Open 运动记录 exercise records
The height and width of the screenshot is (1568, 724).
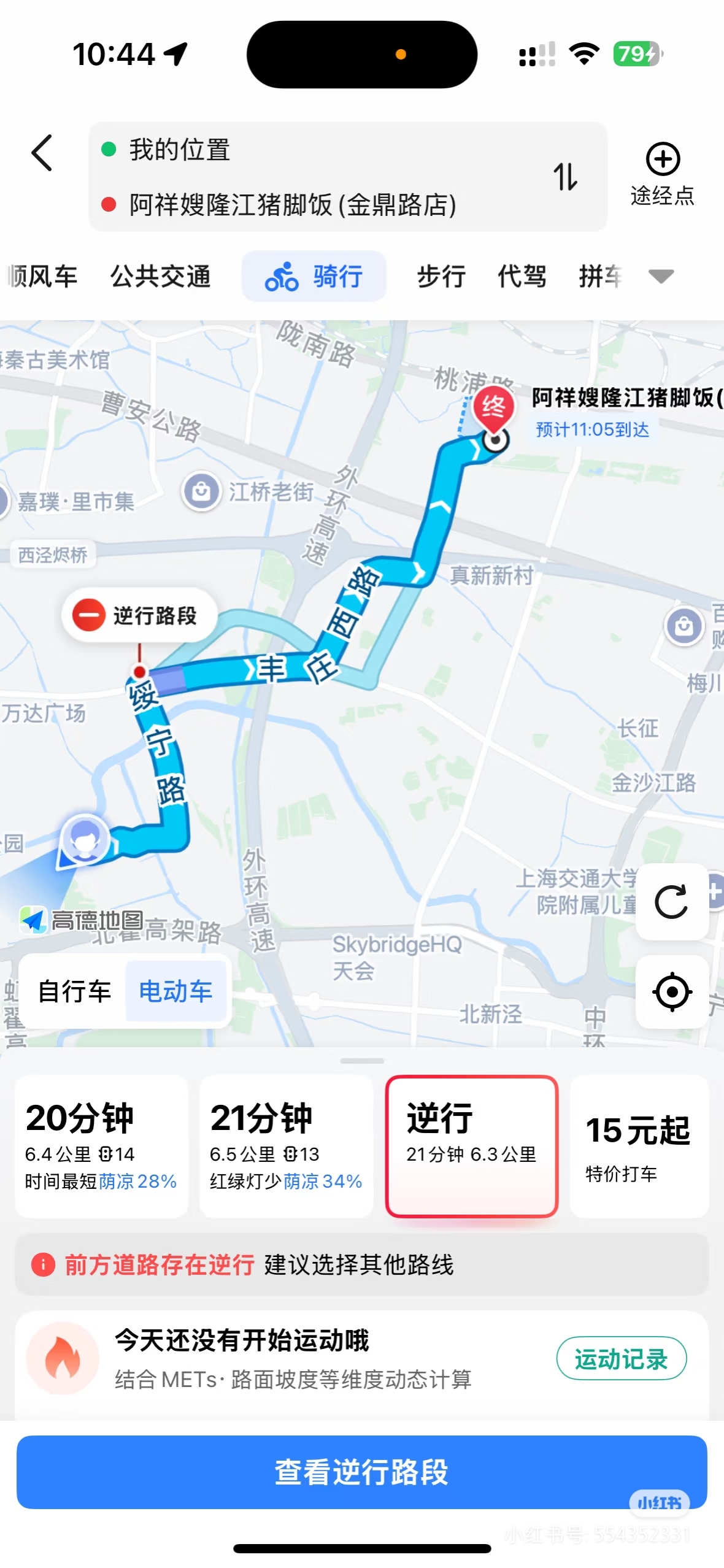pos(621,1359)
